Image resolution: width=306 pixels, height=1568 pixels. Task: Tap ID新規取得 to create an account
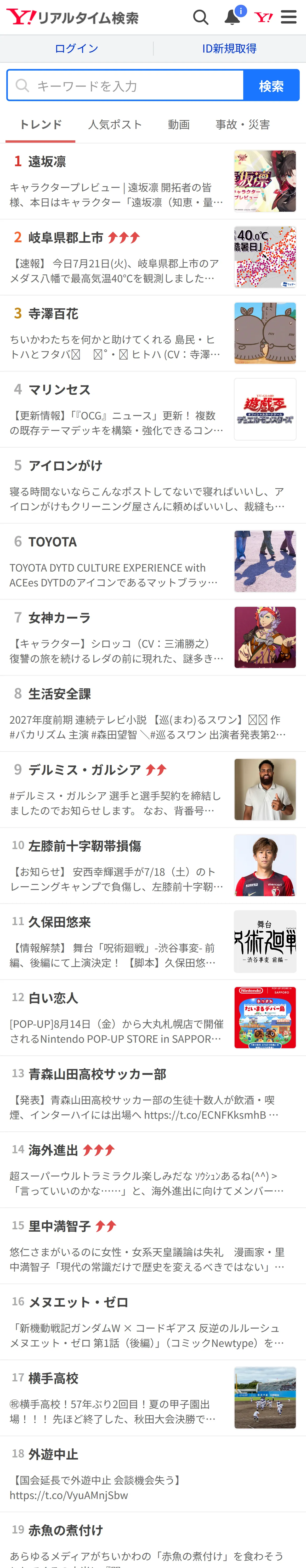[229, 49]
